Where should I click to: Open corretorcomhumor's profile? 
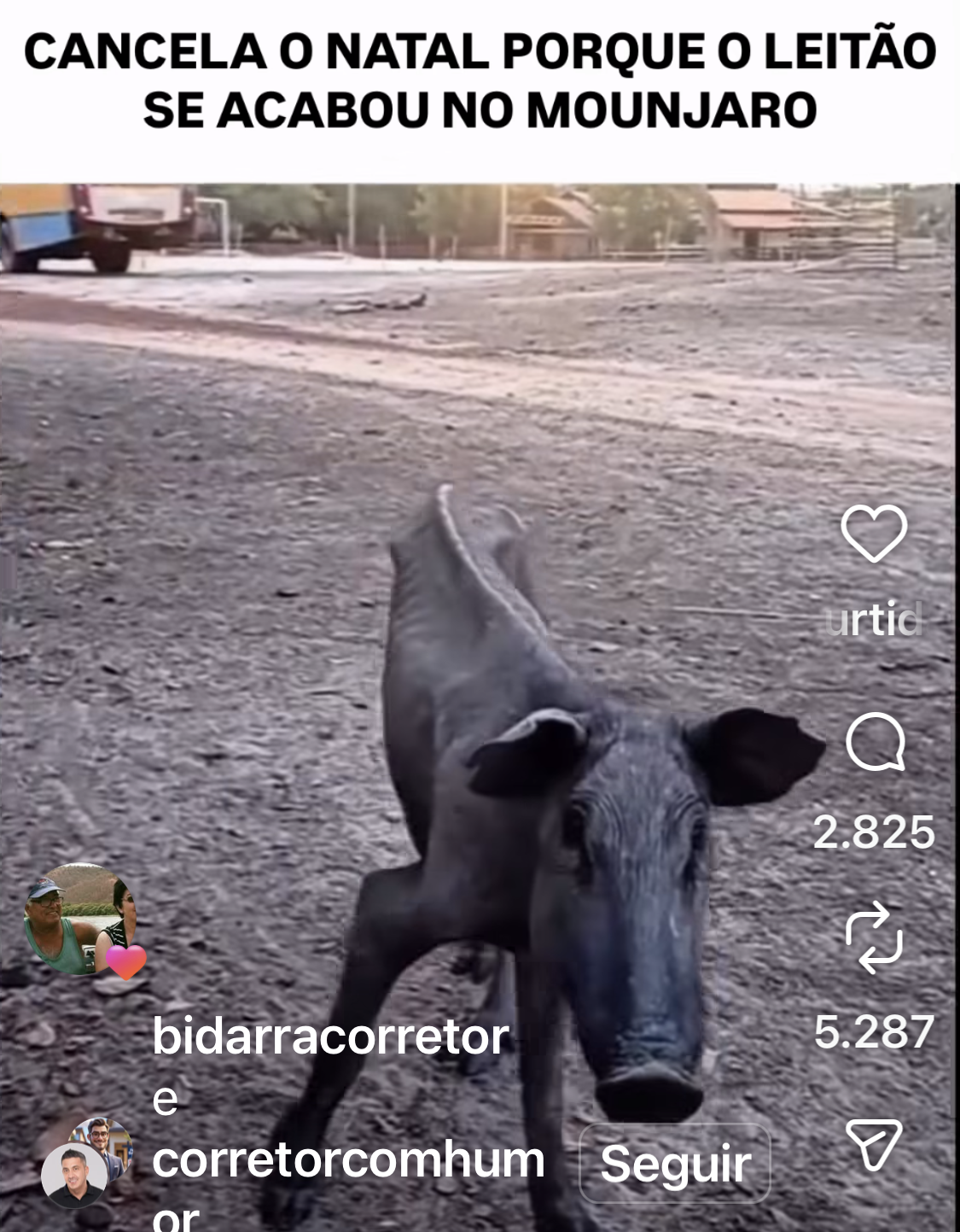[x=348, y=1161]
